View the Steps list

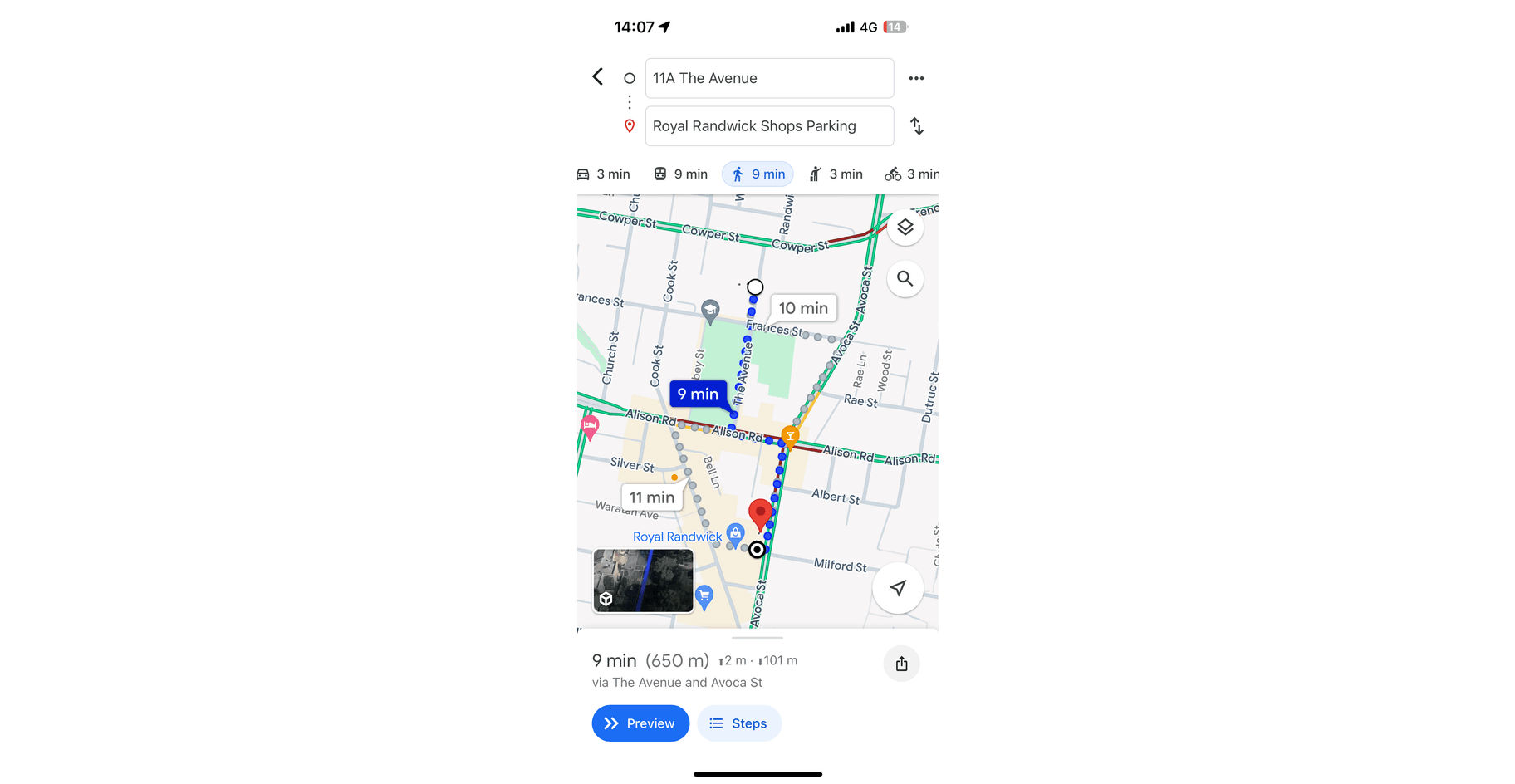pos(738,723)
